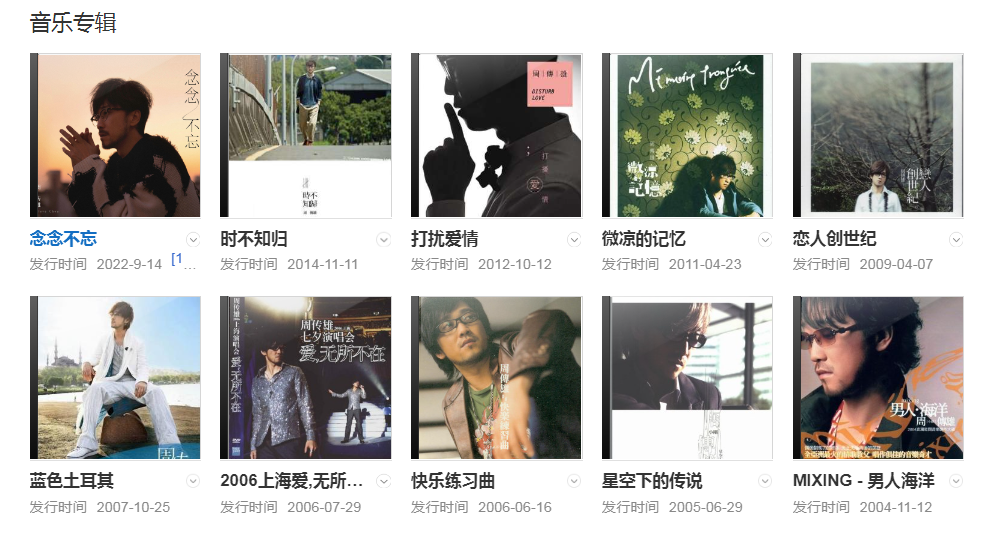Open the 打扰爱情 album cover

[x=497, y=136]
